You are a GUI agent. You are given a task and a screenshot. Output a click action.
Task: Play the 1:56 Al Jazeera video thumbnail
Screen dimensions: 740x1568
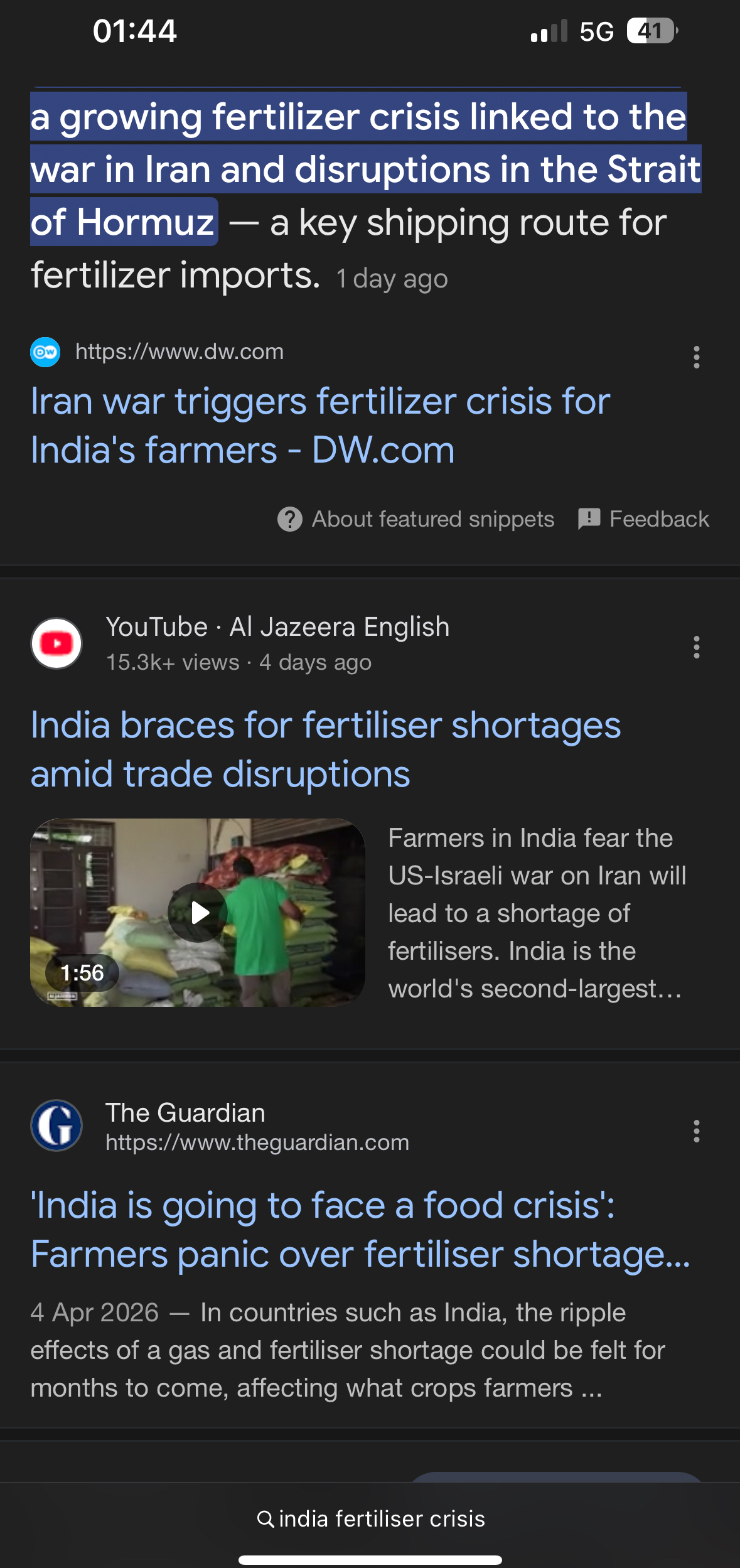coord(198,912)
